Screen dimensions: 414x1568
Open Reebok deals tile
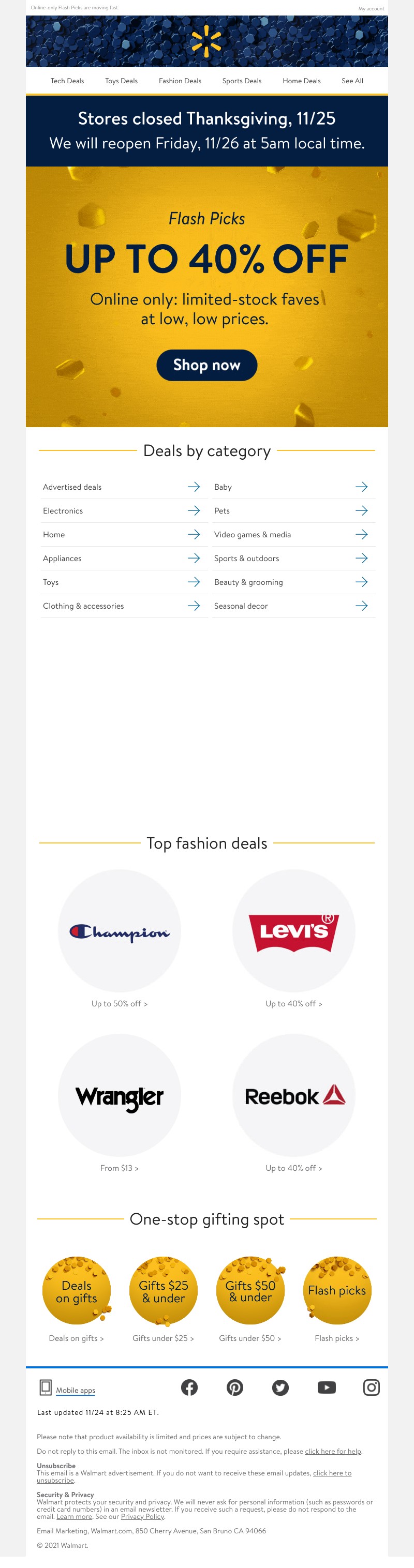[293, 1096]
